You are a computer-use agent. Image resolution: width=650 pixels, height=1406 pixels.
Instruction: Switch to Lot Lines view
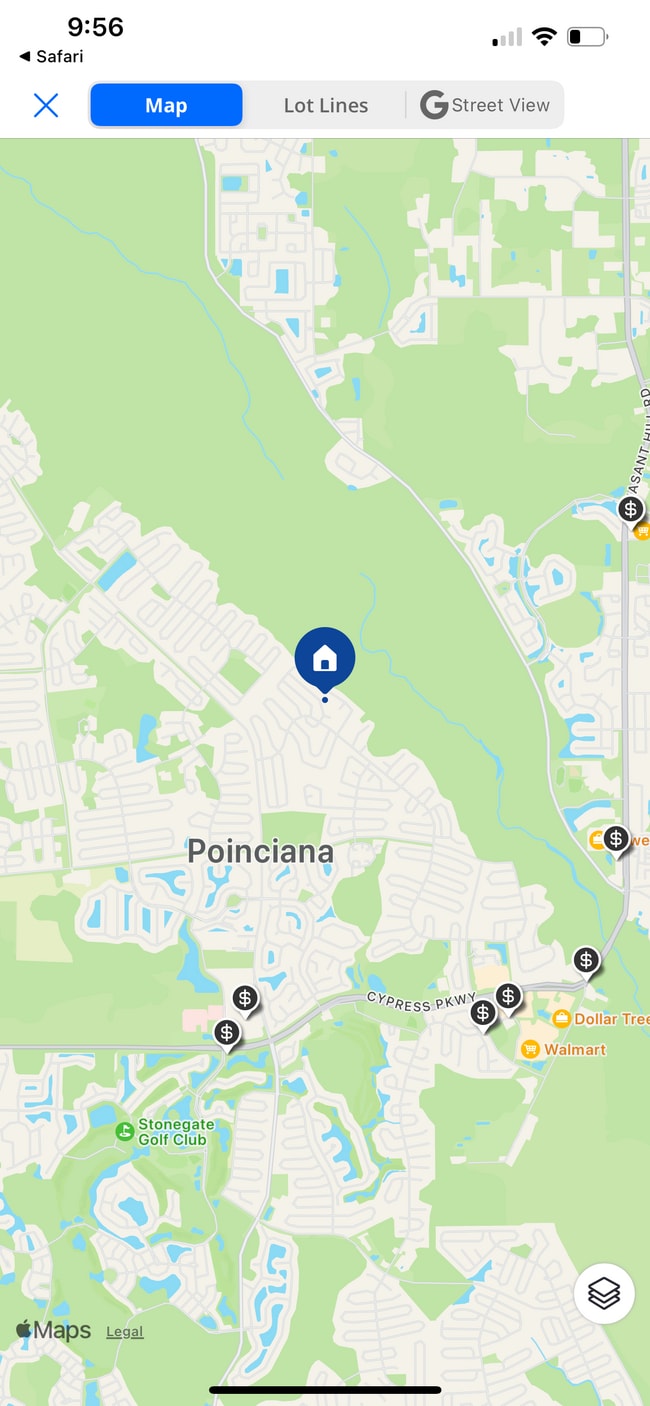(x=325, y=105)
